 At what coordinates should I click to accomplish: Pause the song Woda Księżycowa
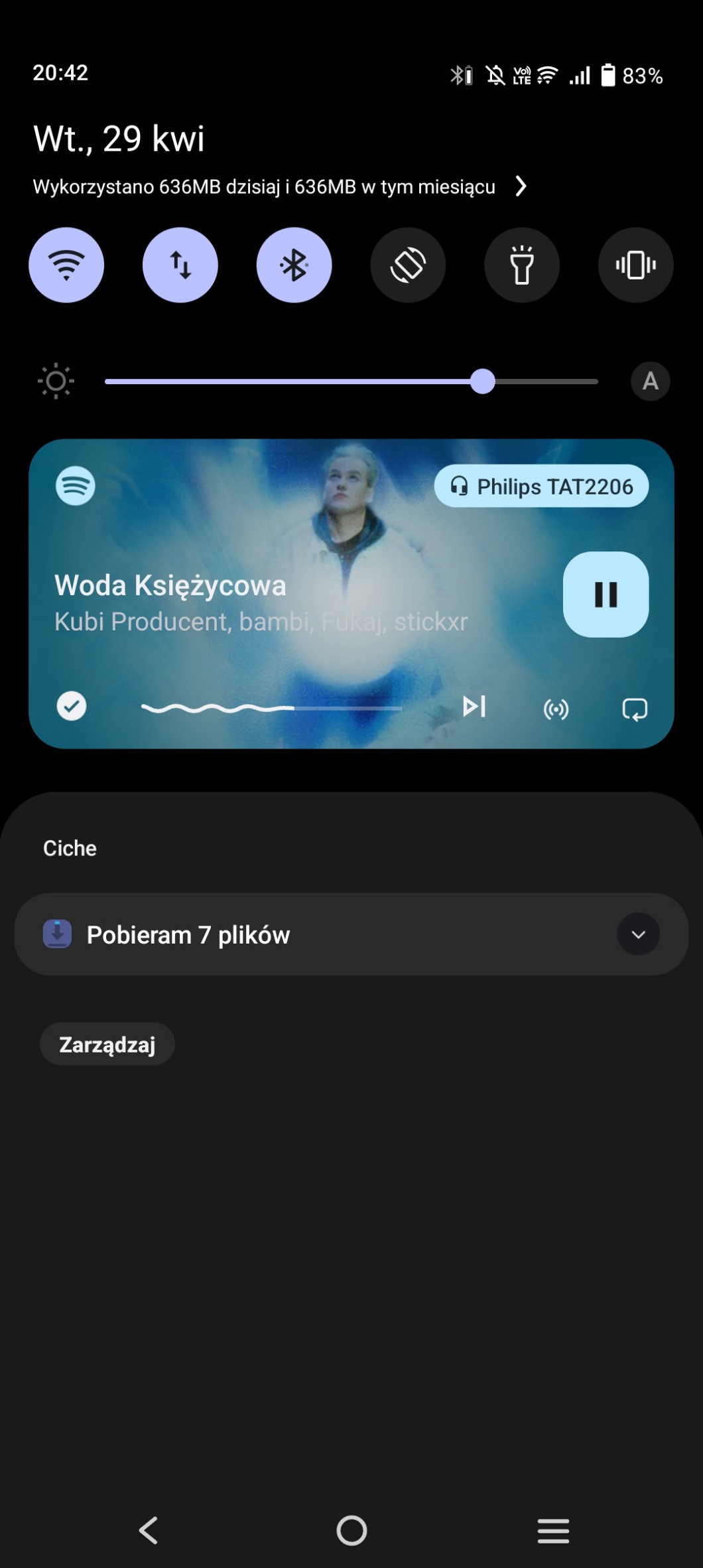point(606,595)
